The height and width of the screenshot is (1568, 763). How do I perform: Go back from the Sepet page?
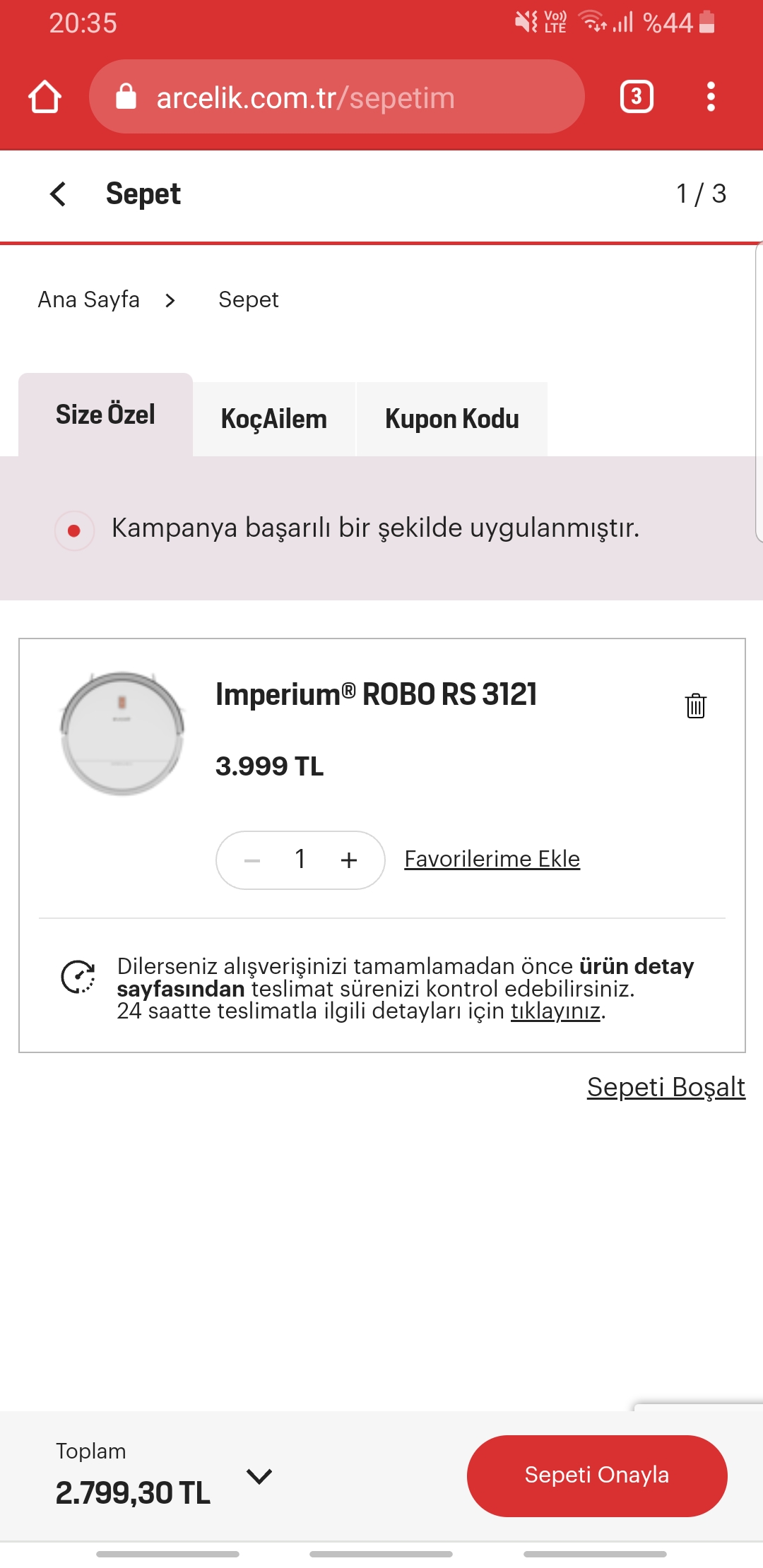[59, 194]
